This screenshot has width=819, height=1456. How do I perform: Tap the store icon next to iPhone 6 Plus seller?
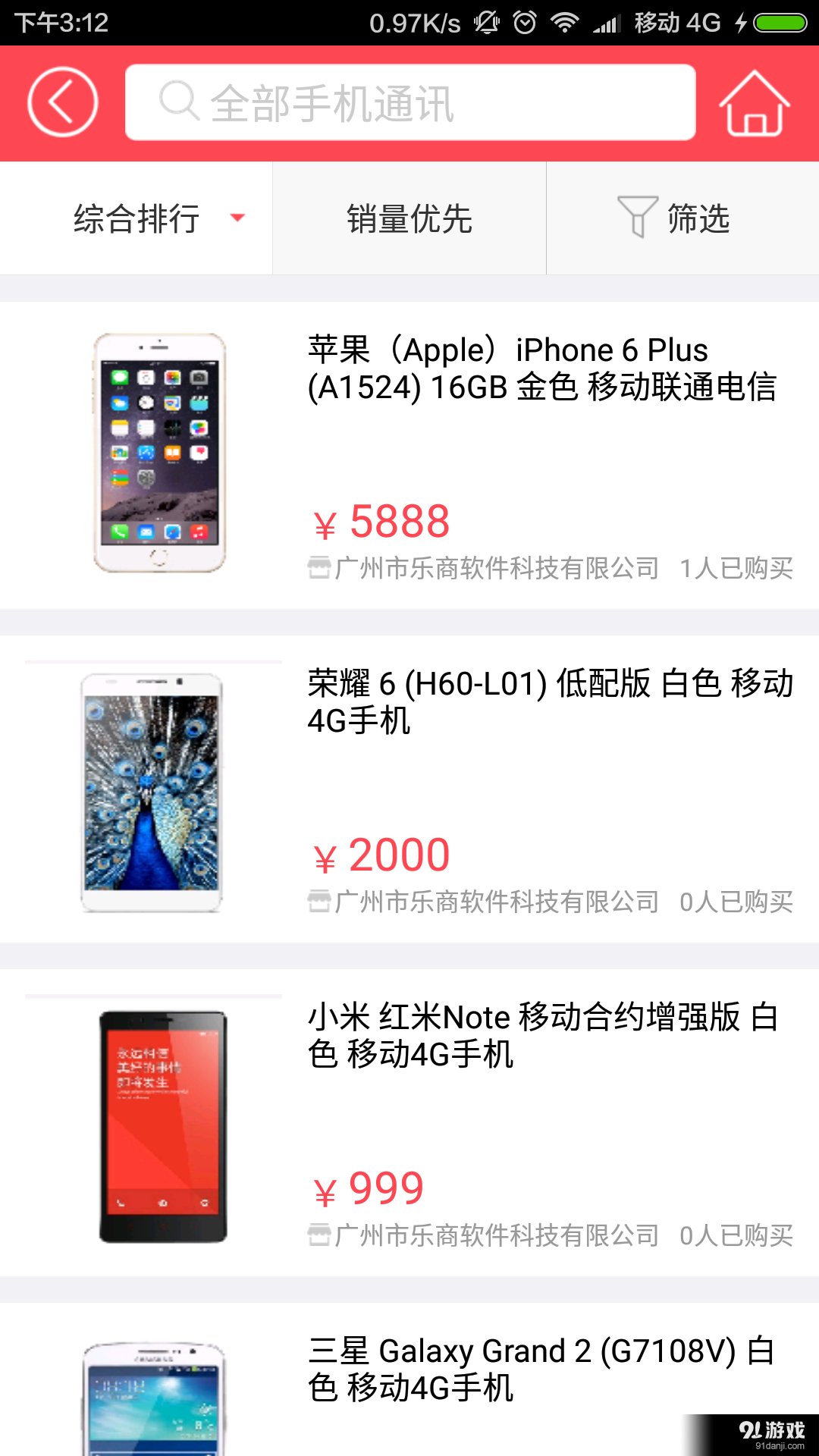318,569
